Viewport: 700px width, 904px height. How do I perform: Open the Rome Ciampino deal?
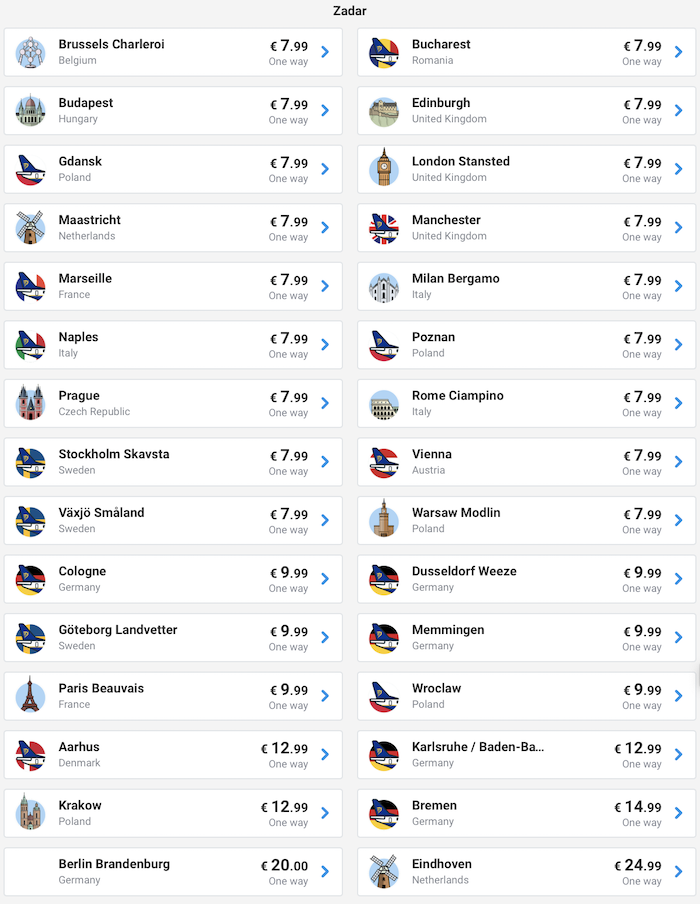click(526, 403)
